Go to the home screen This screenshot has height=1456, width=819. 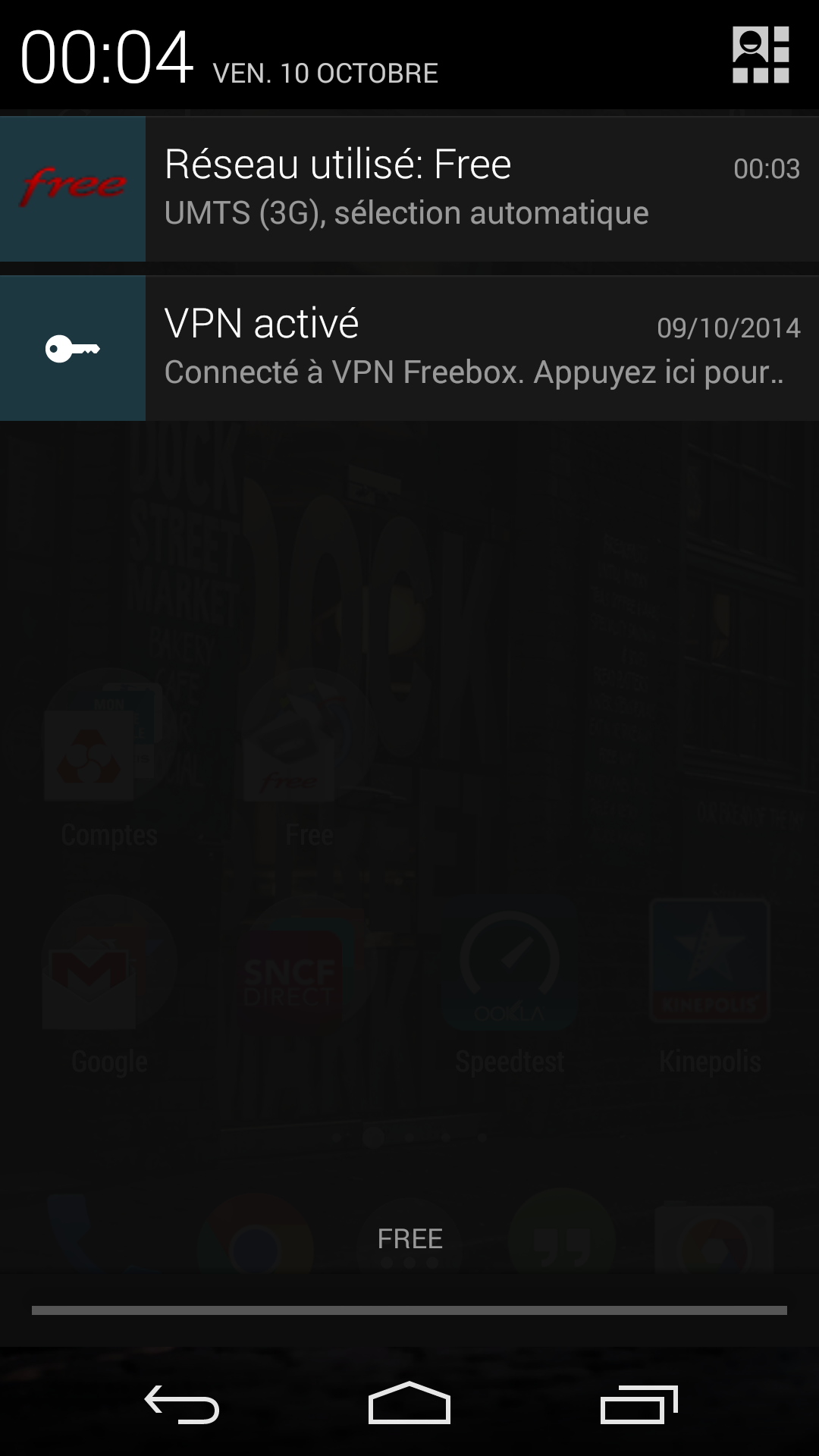pyautogui.click(x=409, y=1403)
